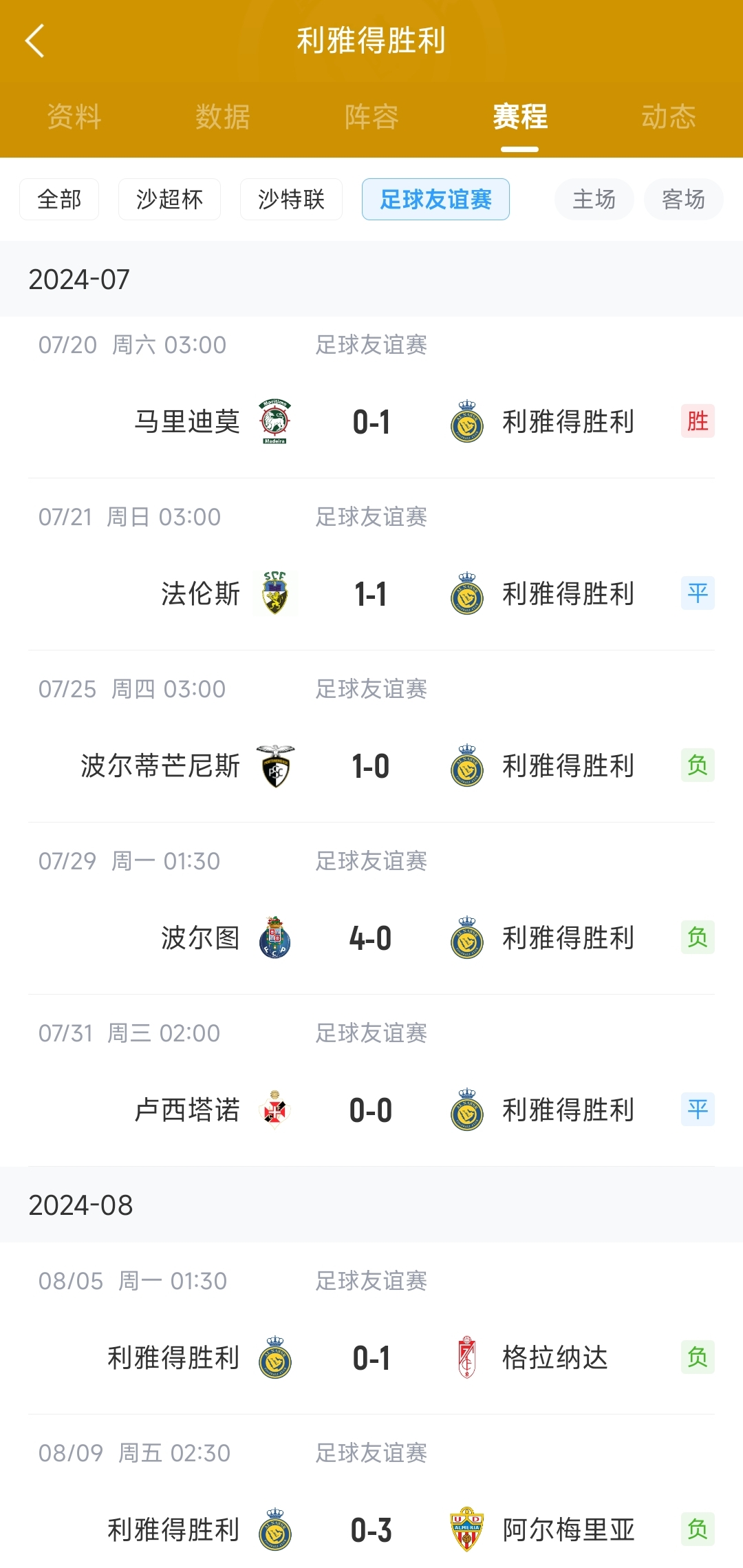Filter matches by 沙超杯
743x1568 pixels.
(x=169, y=200)
